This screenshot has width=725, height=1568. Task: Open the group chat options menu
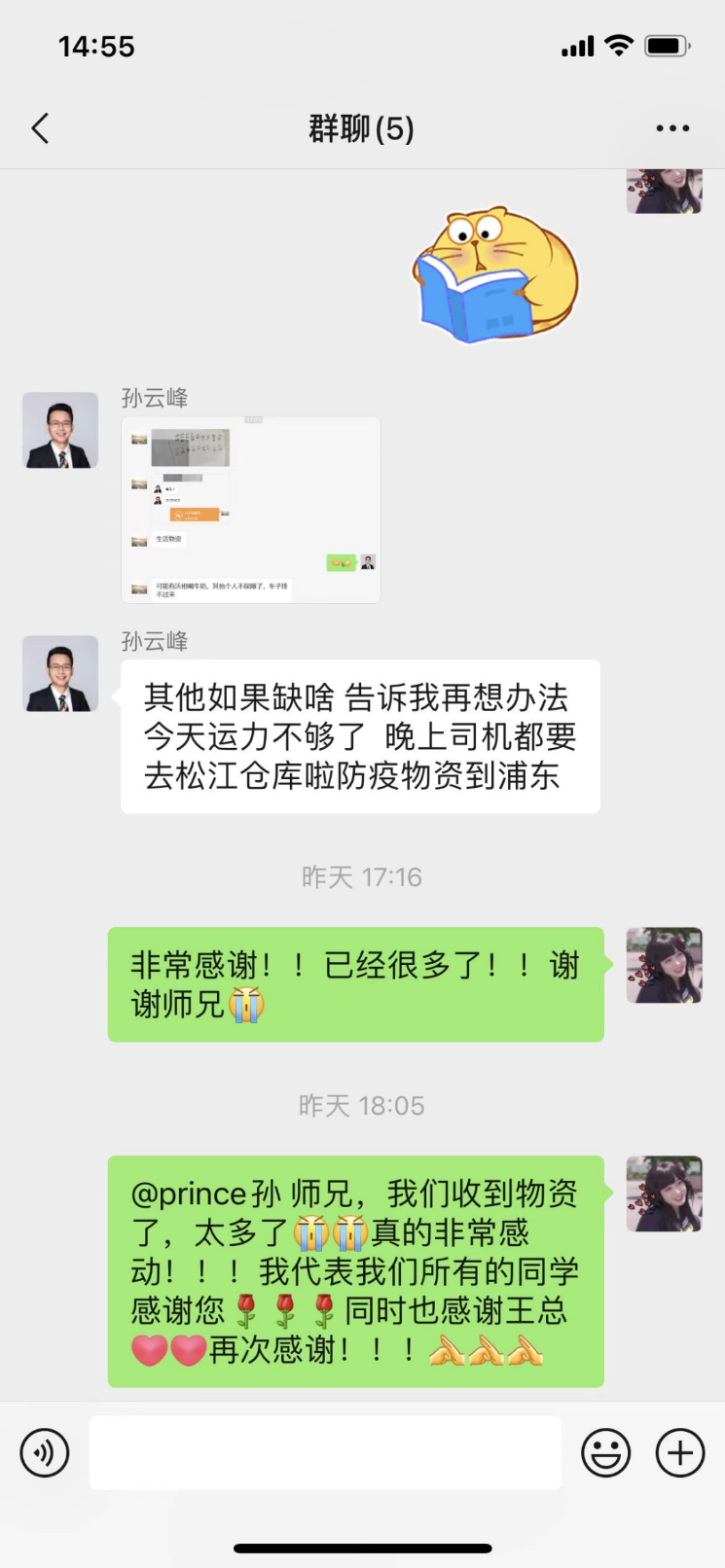(672, 128)
